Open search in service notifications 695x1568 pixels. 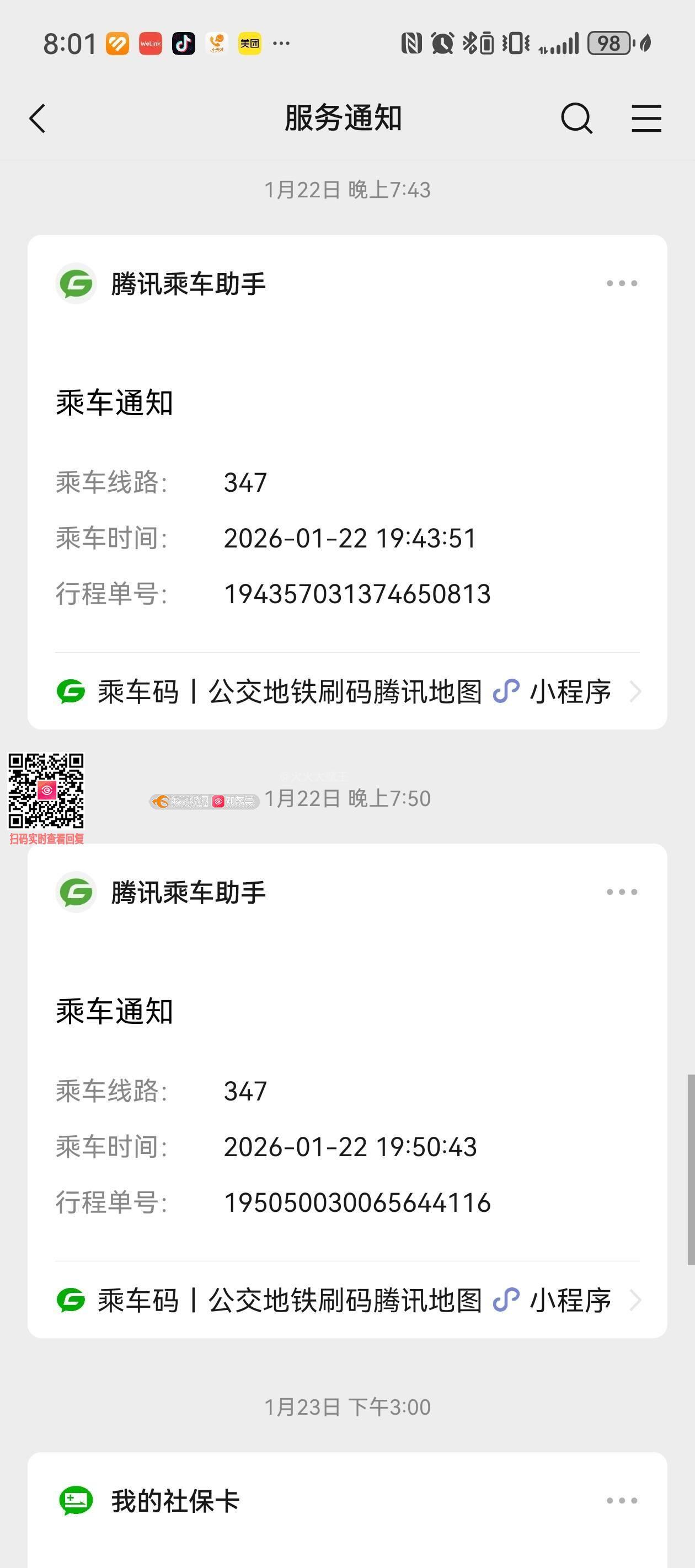pos(576,118)
